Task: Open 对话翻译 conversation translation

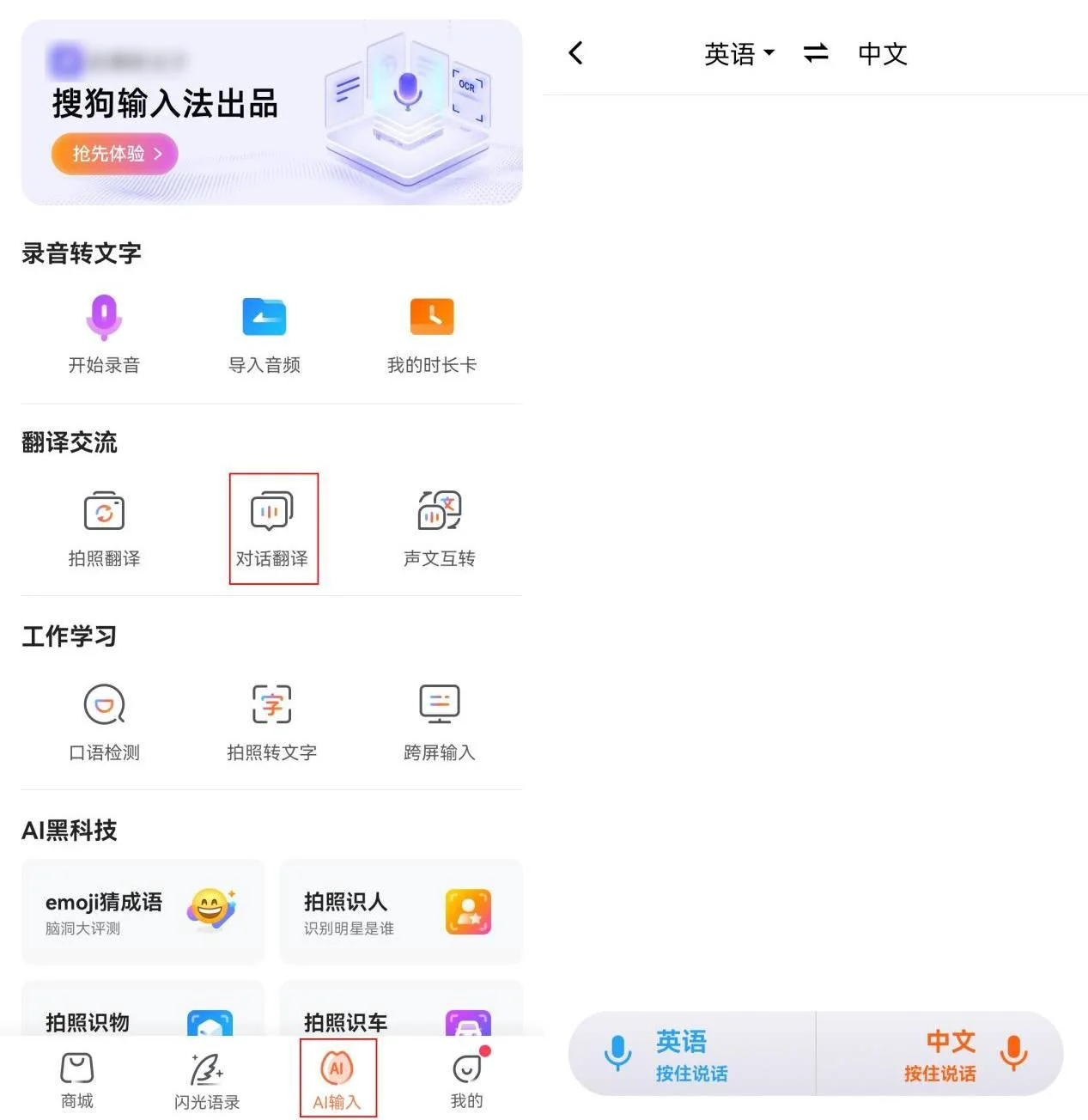Action: [x=272, y=527]
